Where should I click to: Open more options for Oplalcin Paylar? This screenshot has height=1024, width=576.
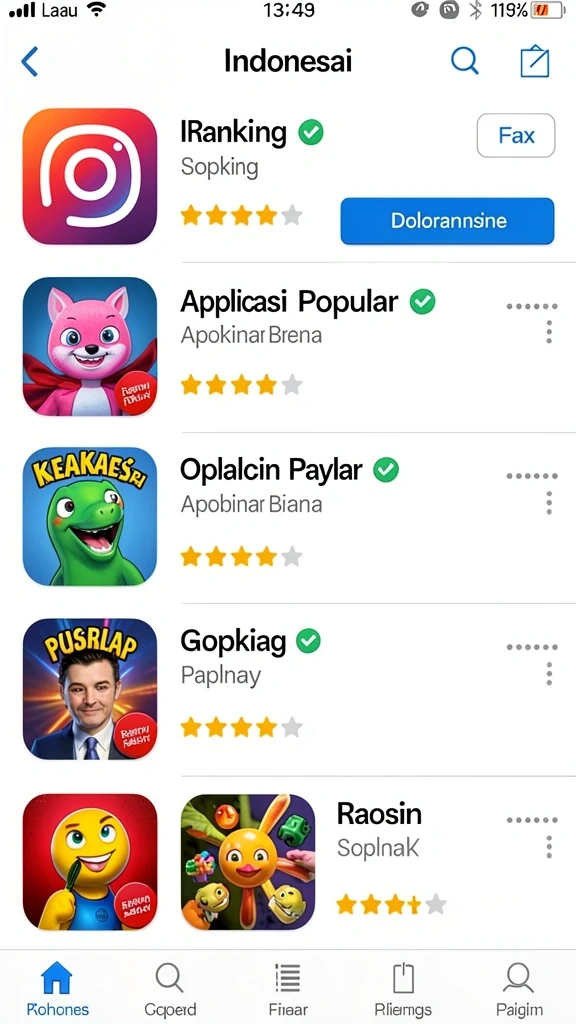pos(549,503)
